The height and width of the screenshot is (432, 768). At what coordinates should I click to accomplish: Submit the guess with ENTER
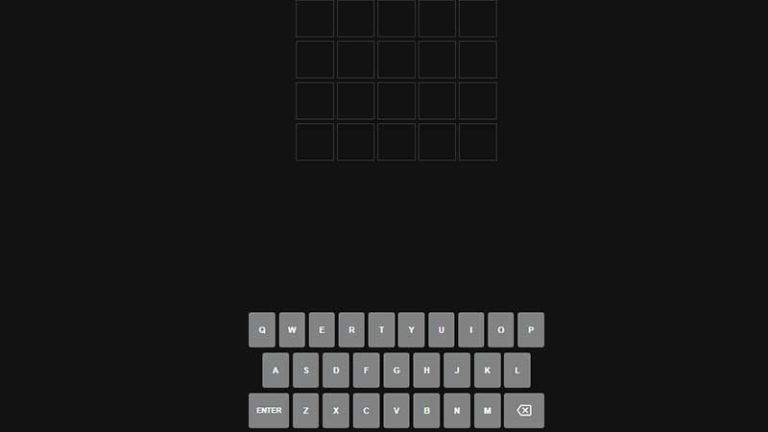pyautogui.click(x=269, y=410)
